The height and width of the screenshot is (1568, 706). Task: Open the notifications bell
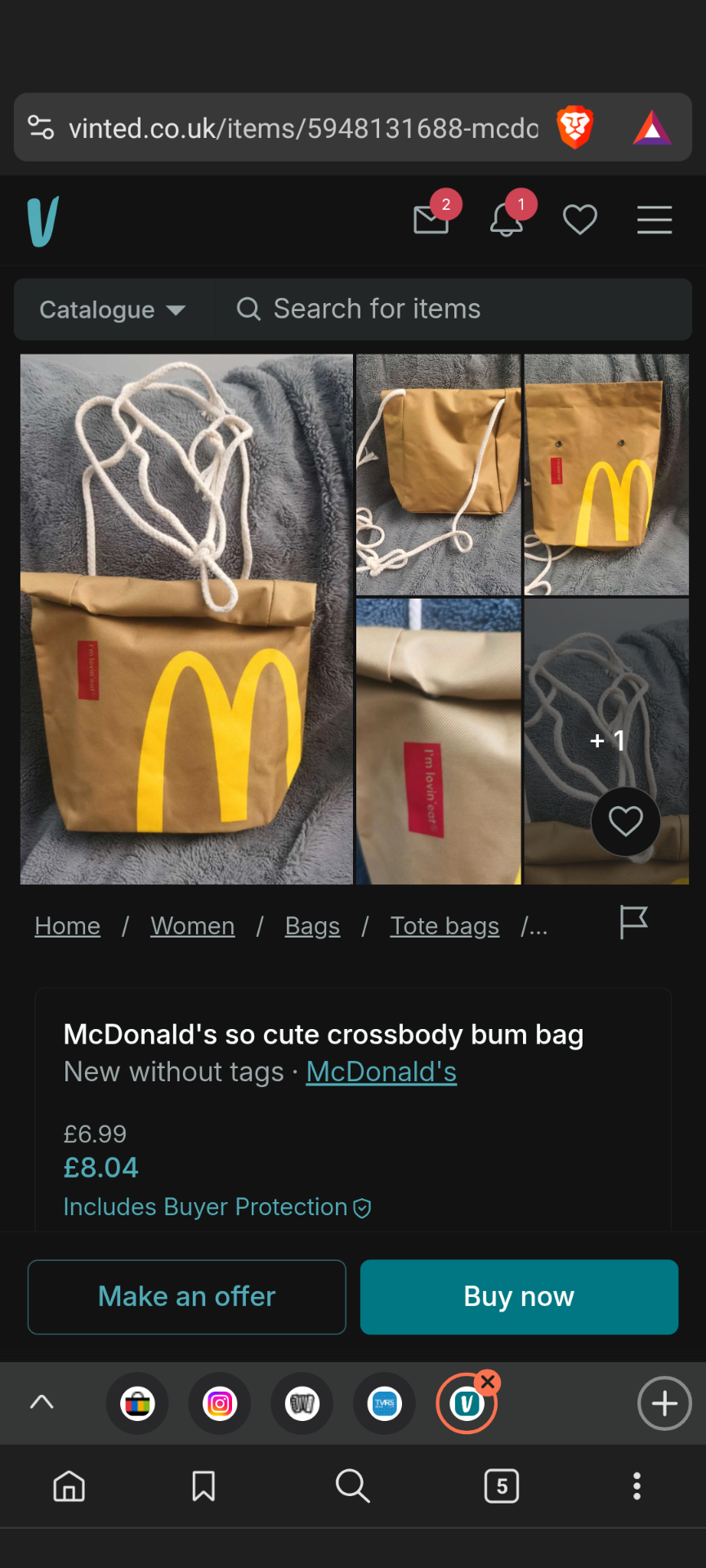507,220
